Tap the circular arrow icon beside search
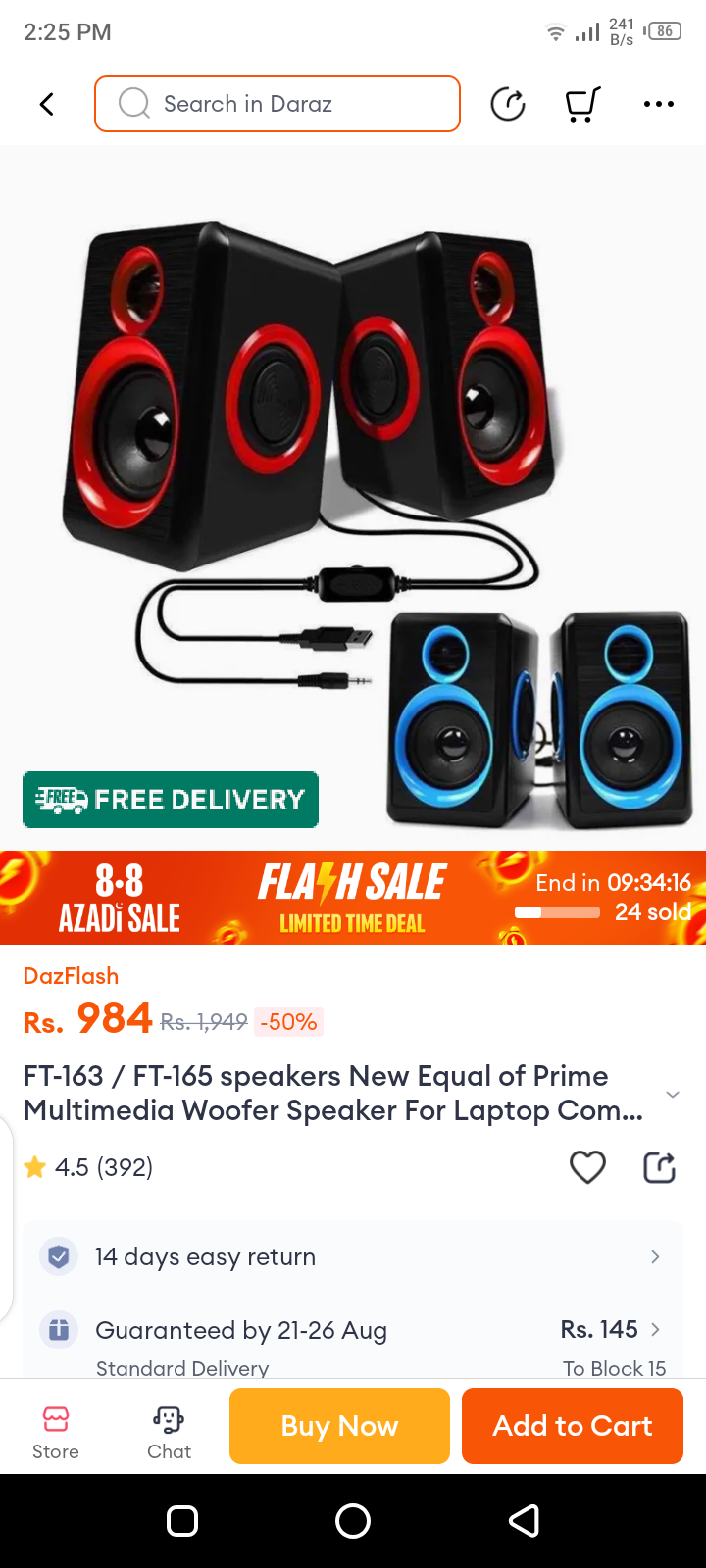Image resolution: width=706 pixels, height=1568 pixels. 507,104
